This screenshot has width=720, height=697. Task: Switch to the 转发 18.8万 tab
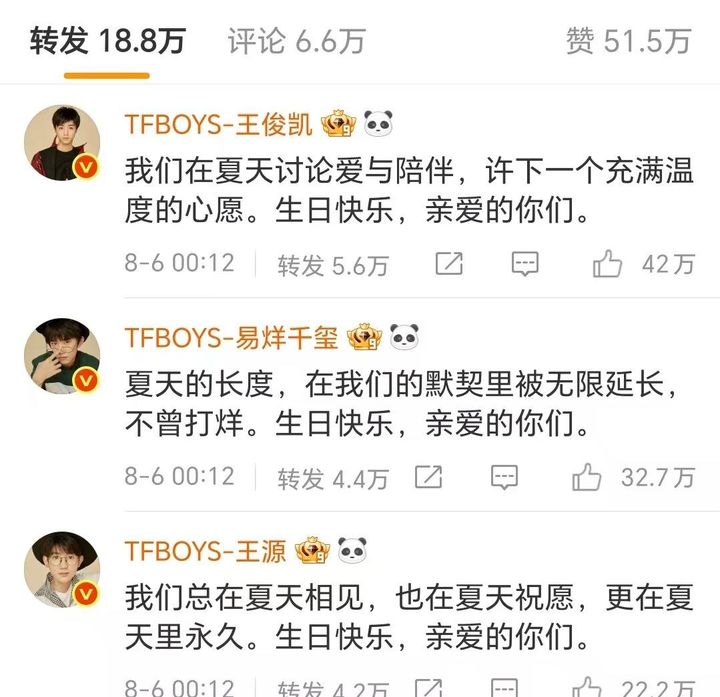[x=107, y=41]
